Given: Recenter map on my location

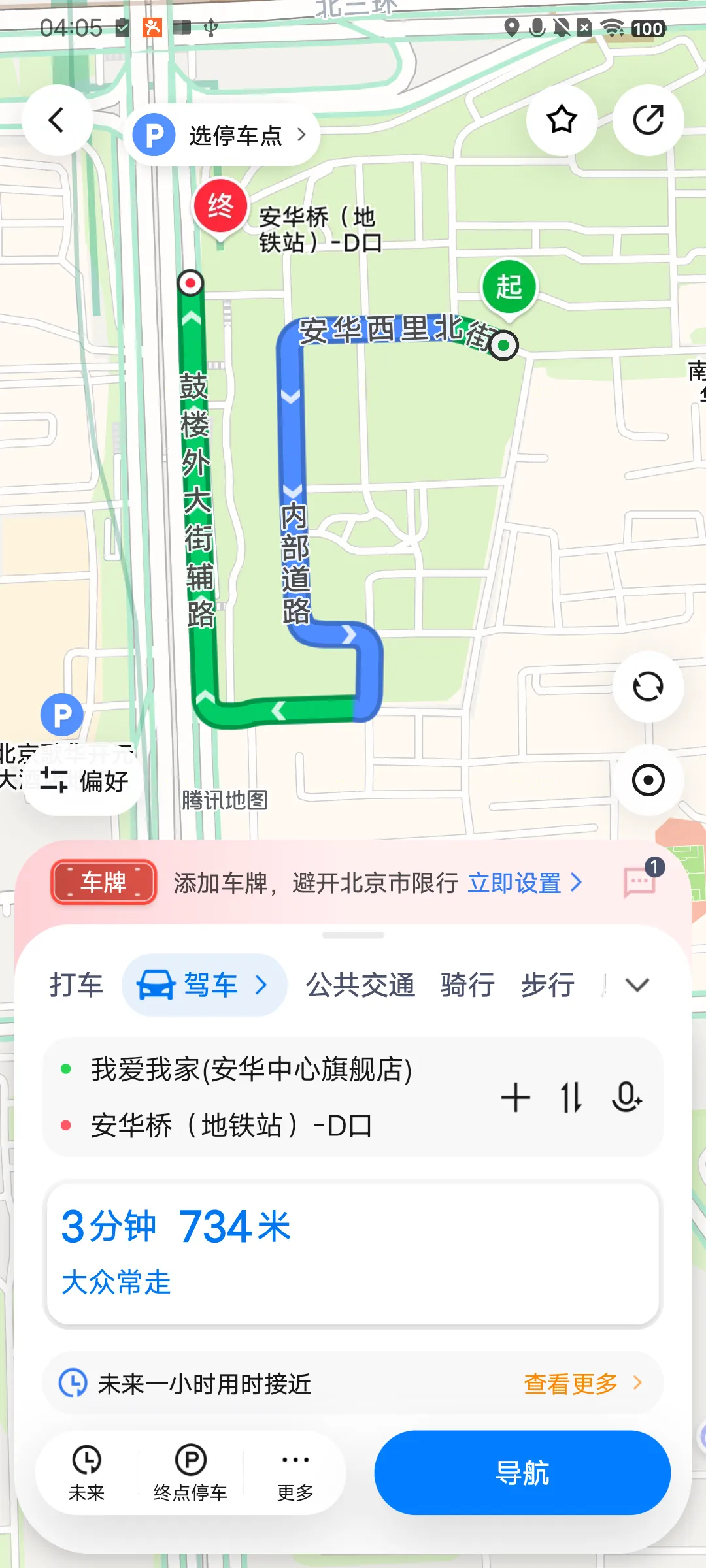Looking at the screenshot, I should point(648,780).
